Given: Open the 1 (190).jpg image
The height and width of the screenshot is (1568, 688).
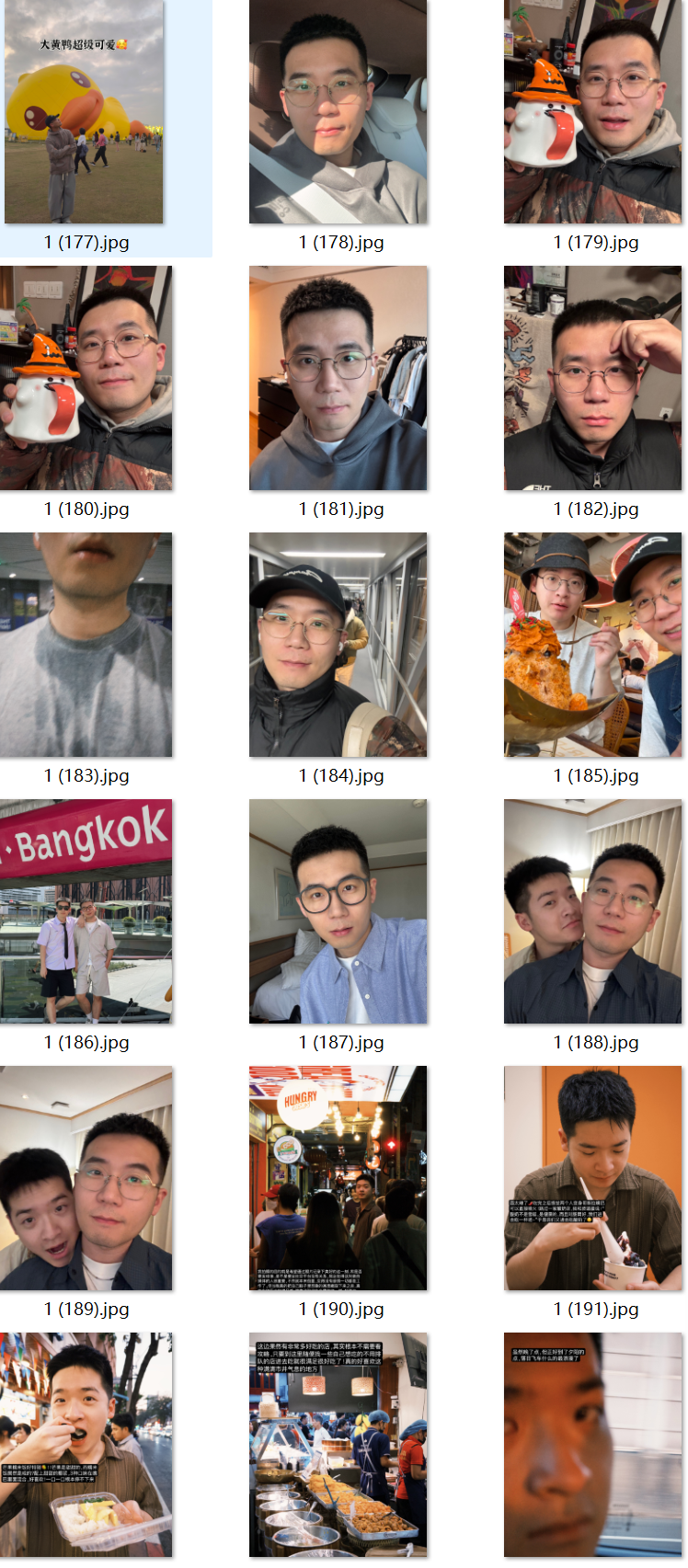Looking at the screenshot, I should coord(338,1178).
